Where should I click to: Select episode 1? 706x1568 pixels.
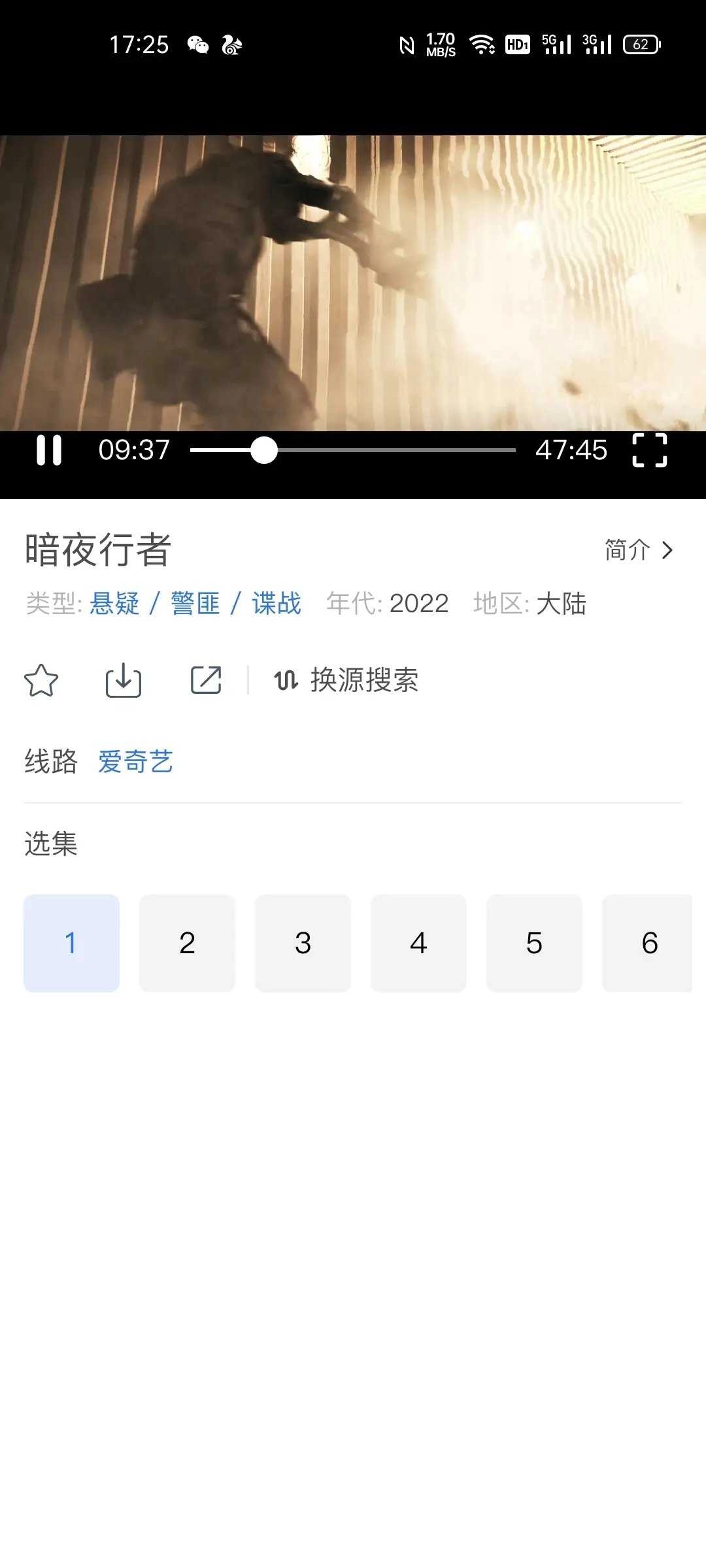point(71,943)
